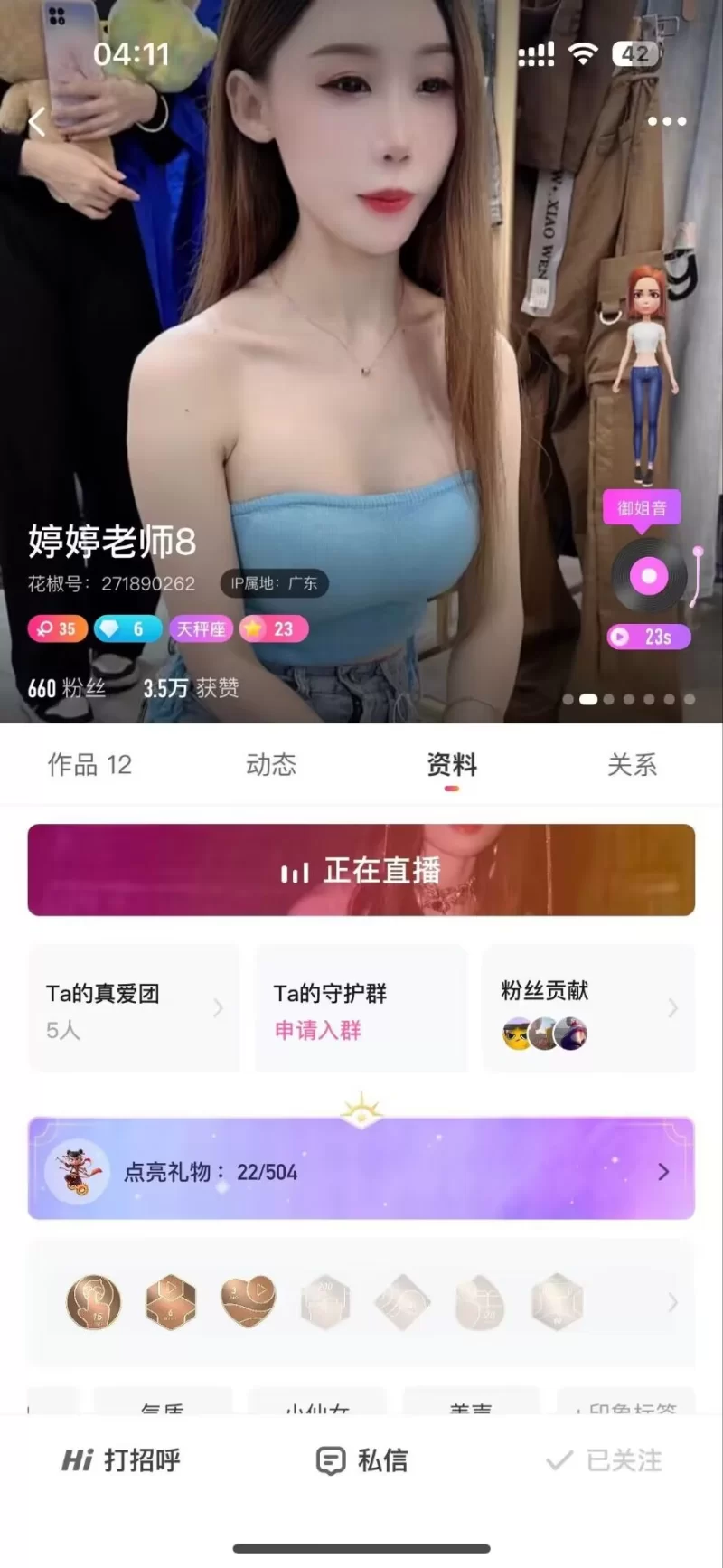
Task: Tap the 打招呼 button
Action: [x=121, y=1460]
